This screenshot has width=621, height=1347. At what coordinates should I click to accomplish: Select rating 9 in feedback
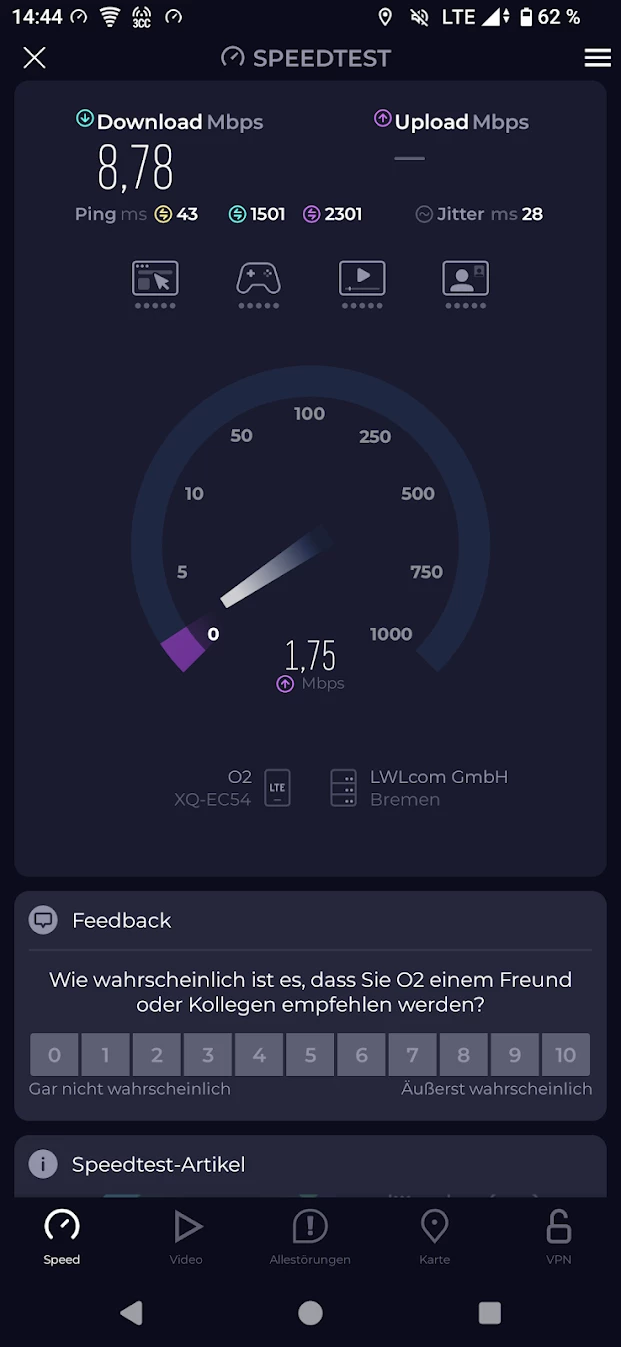515,1055
